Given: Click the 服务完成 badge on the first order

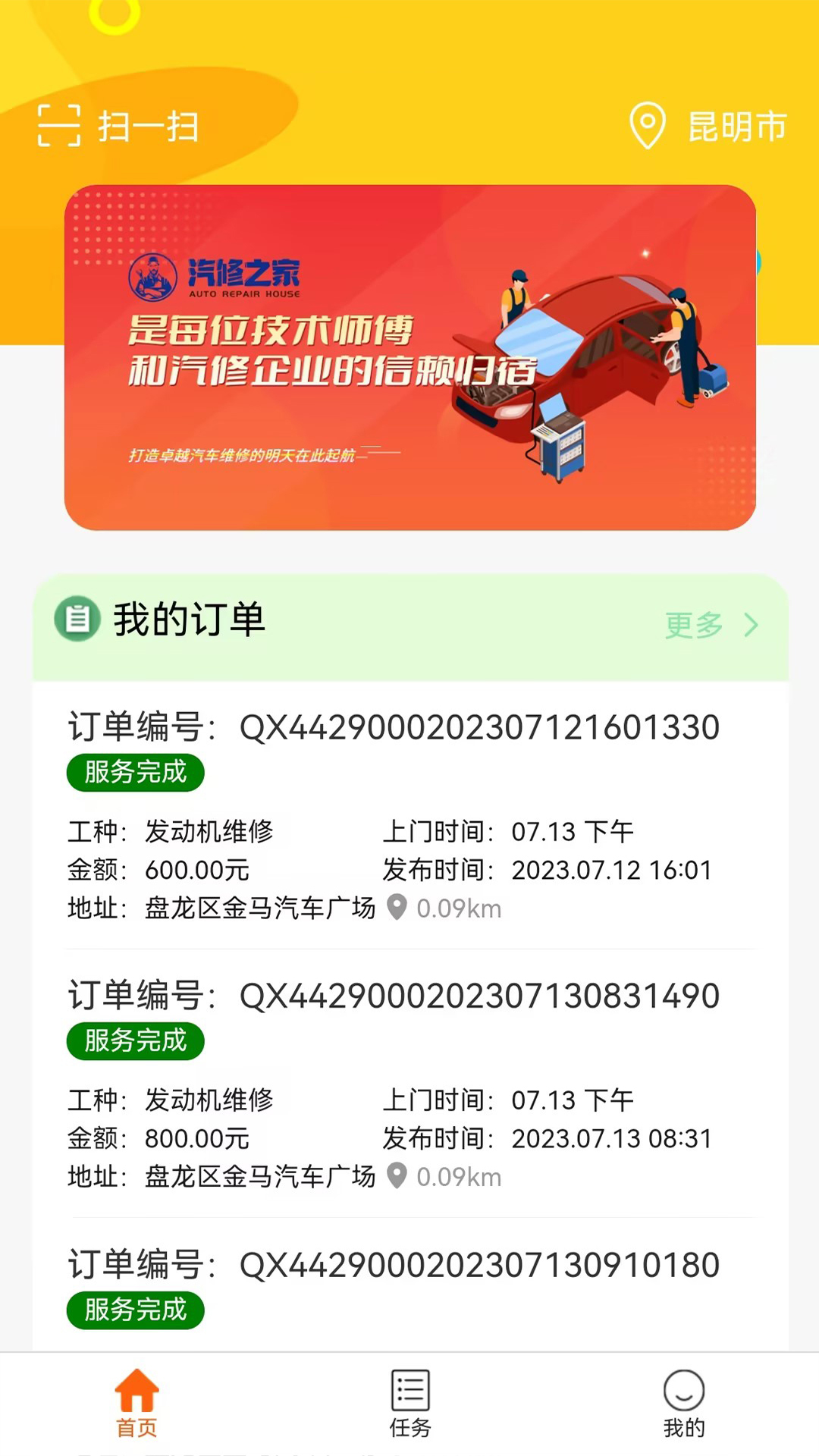Looking at the screenshot, I should (135, 773).
